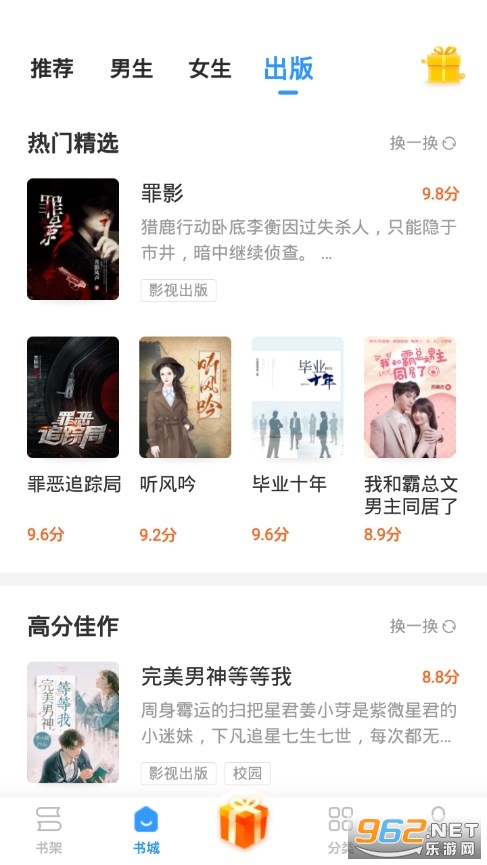
Task: Open the orange gift box at bottom center
Action: (243, 822)
